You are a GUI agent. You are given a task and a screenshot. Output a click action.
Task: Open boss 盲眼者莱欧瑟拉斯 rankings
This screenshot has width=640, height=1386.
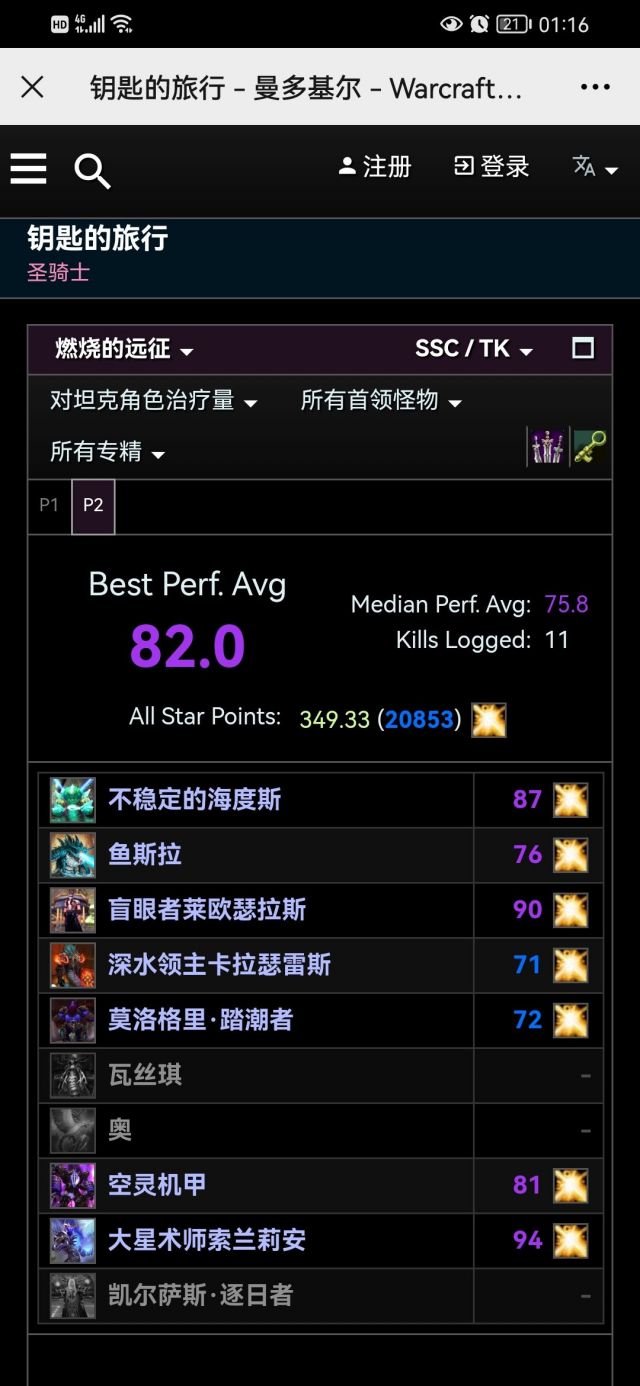click(207, 910)
